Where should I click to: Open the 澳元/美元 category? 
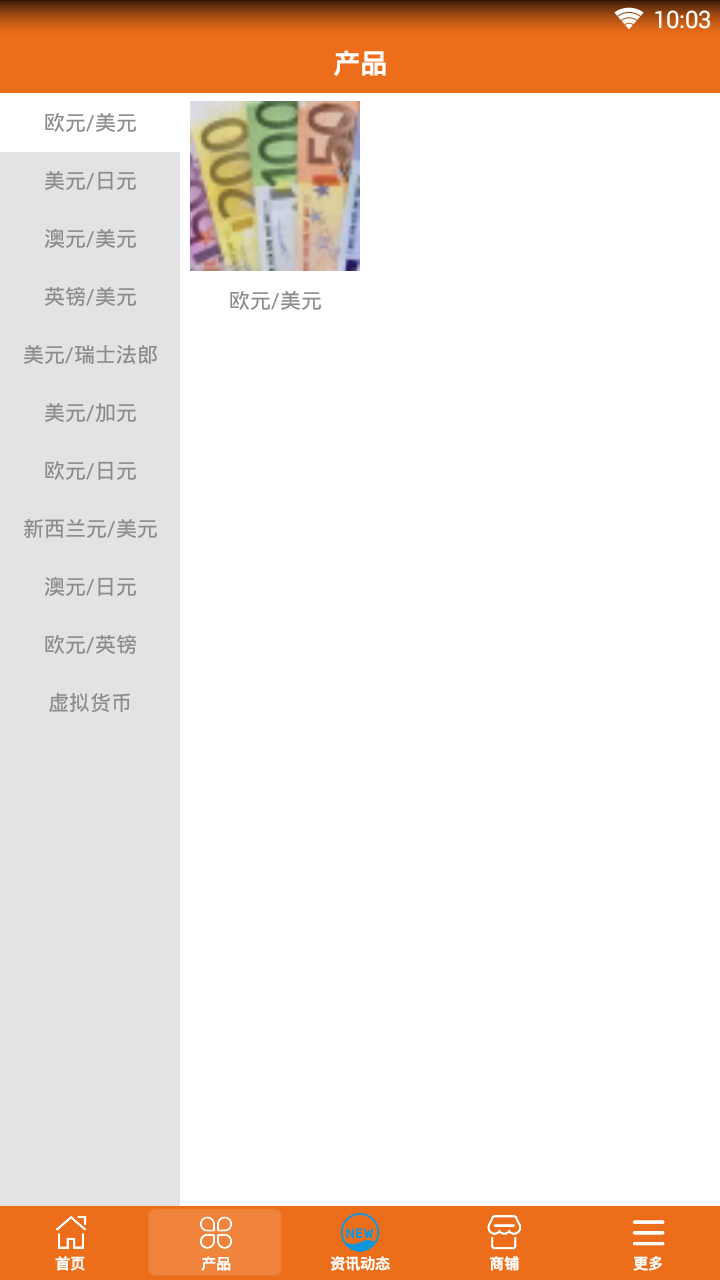[x=90, y=239]
